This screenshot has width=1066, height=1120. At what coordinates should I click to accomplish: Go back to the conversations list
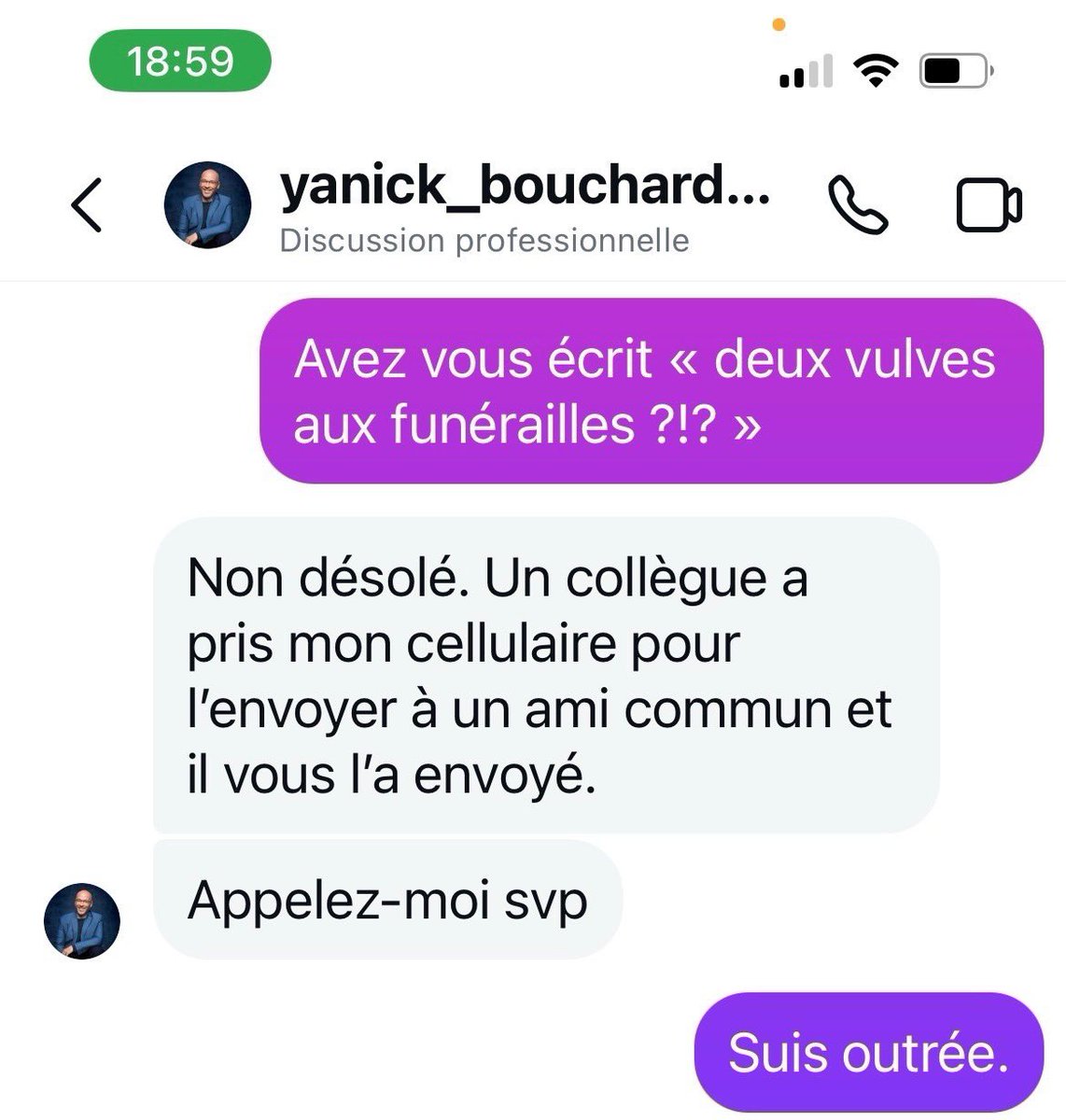[87, 205]
